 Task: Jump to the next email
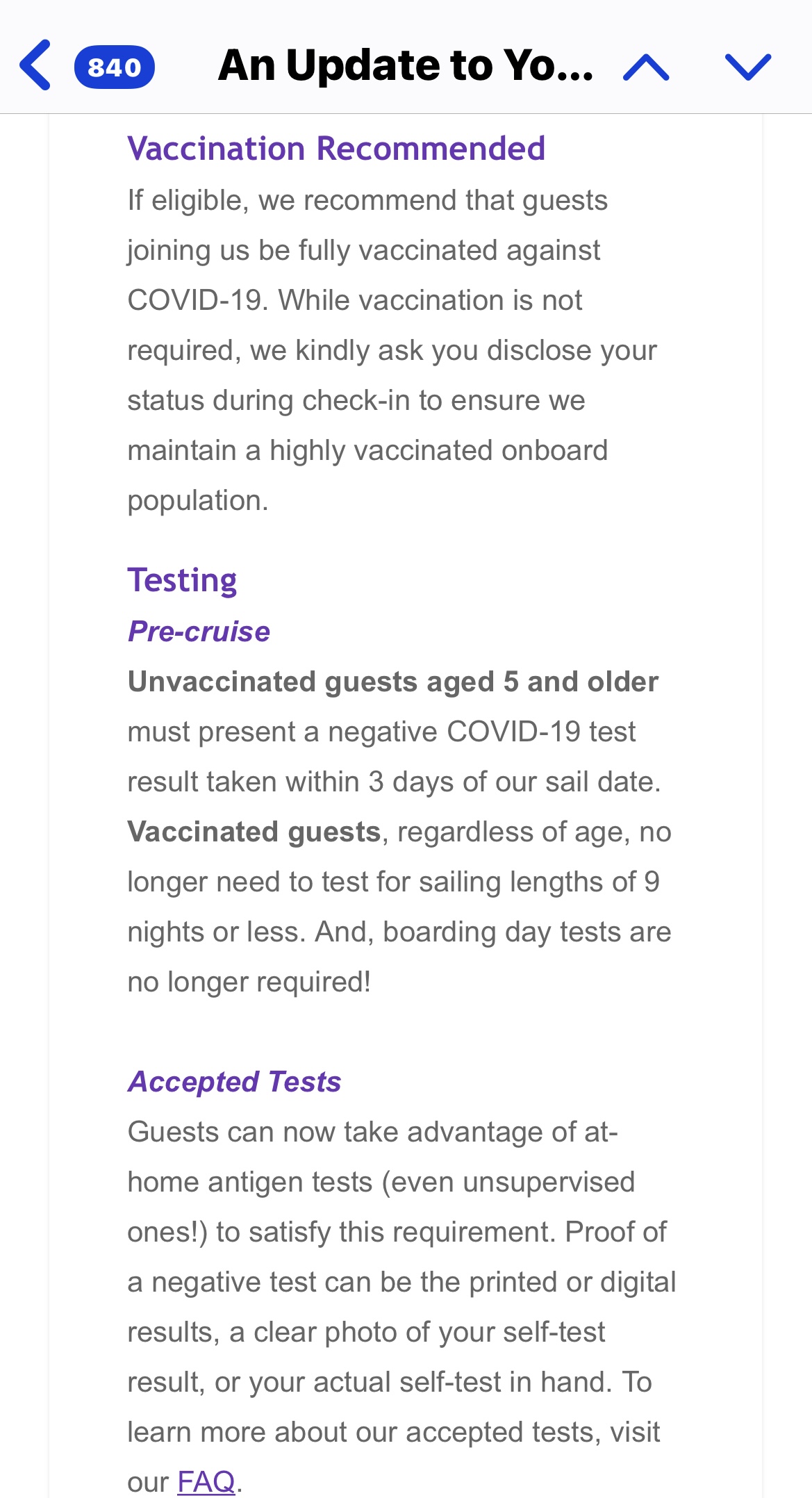[748, 67]
